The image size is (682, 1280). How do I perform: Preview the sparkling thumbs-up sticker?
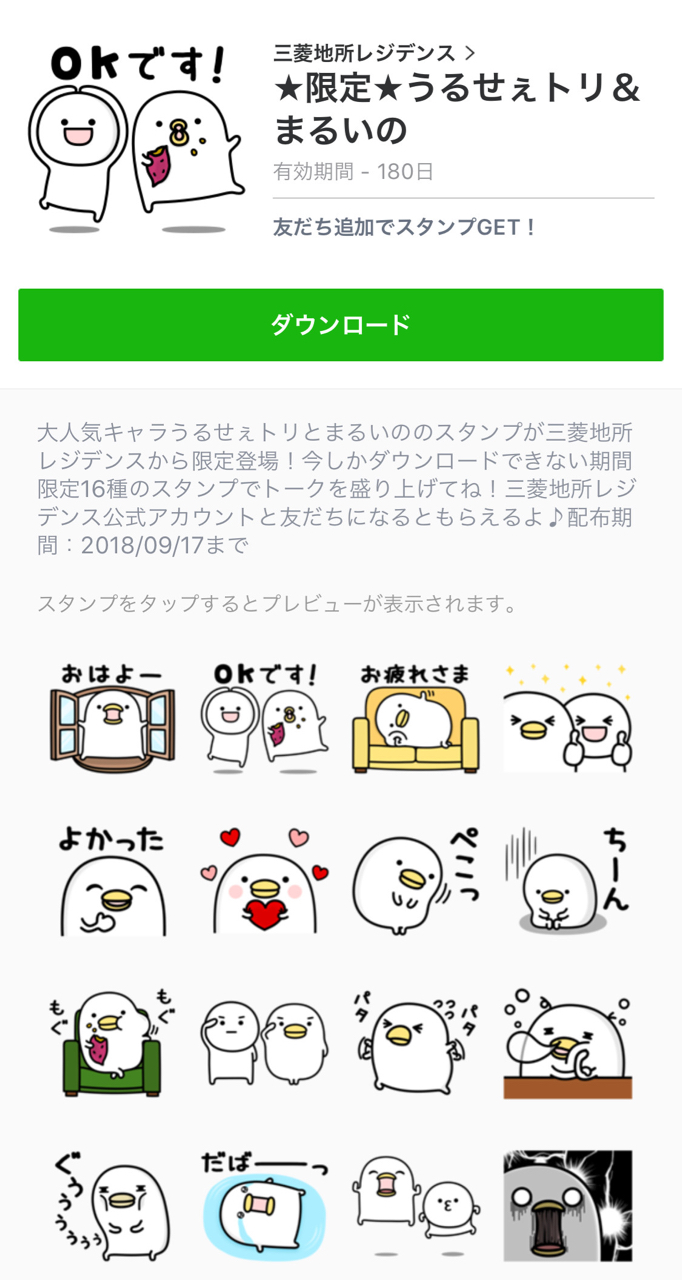pos(567,716)
